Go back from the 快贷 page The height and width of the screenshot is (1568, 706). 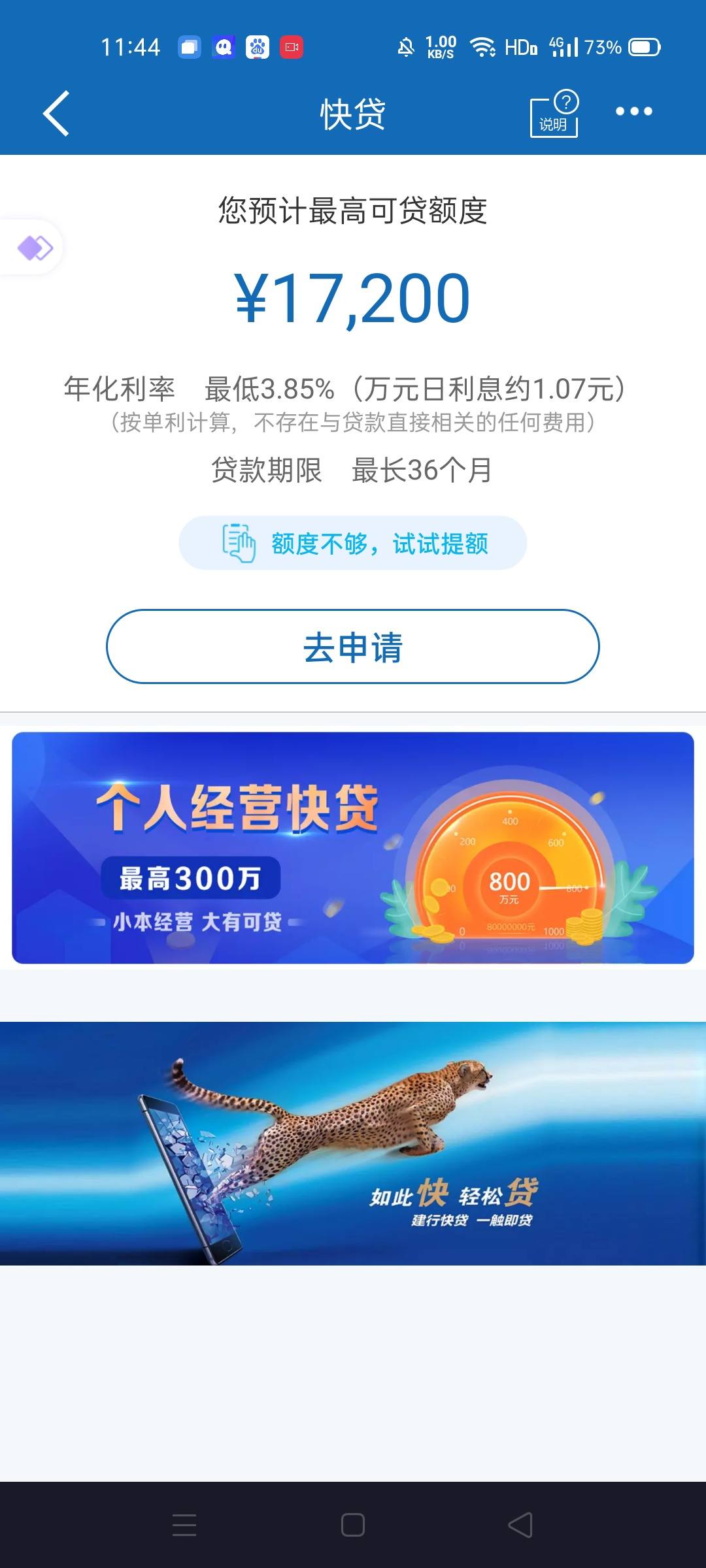pos(56,114)
